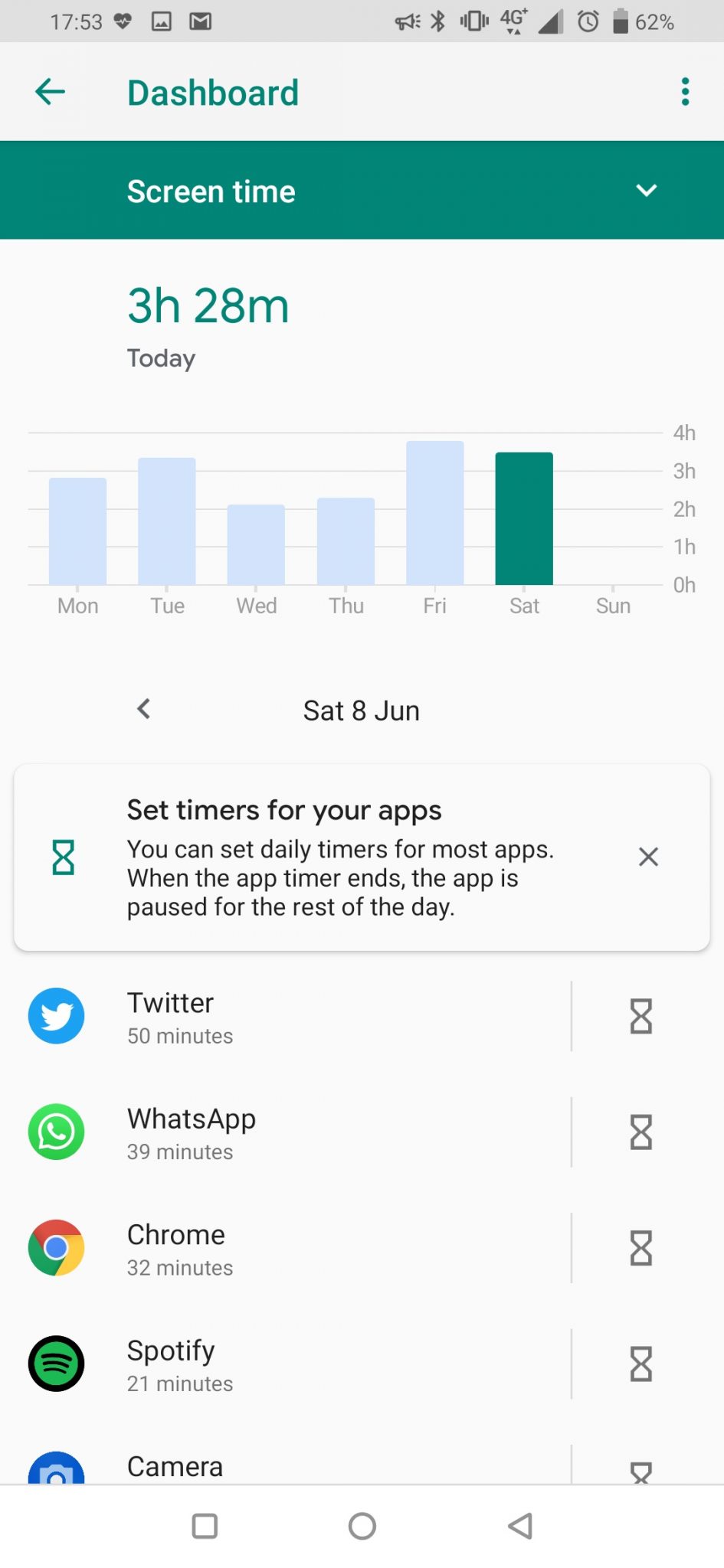Go to the previous day
The width and height of the screenshot is (724, 1568).
click(x=143, y=709)
